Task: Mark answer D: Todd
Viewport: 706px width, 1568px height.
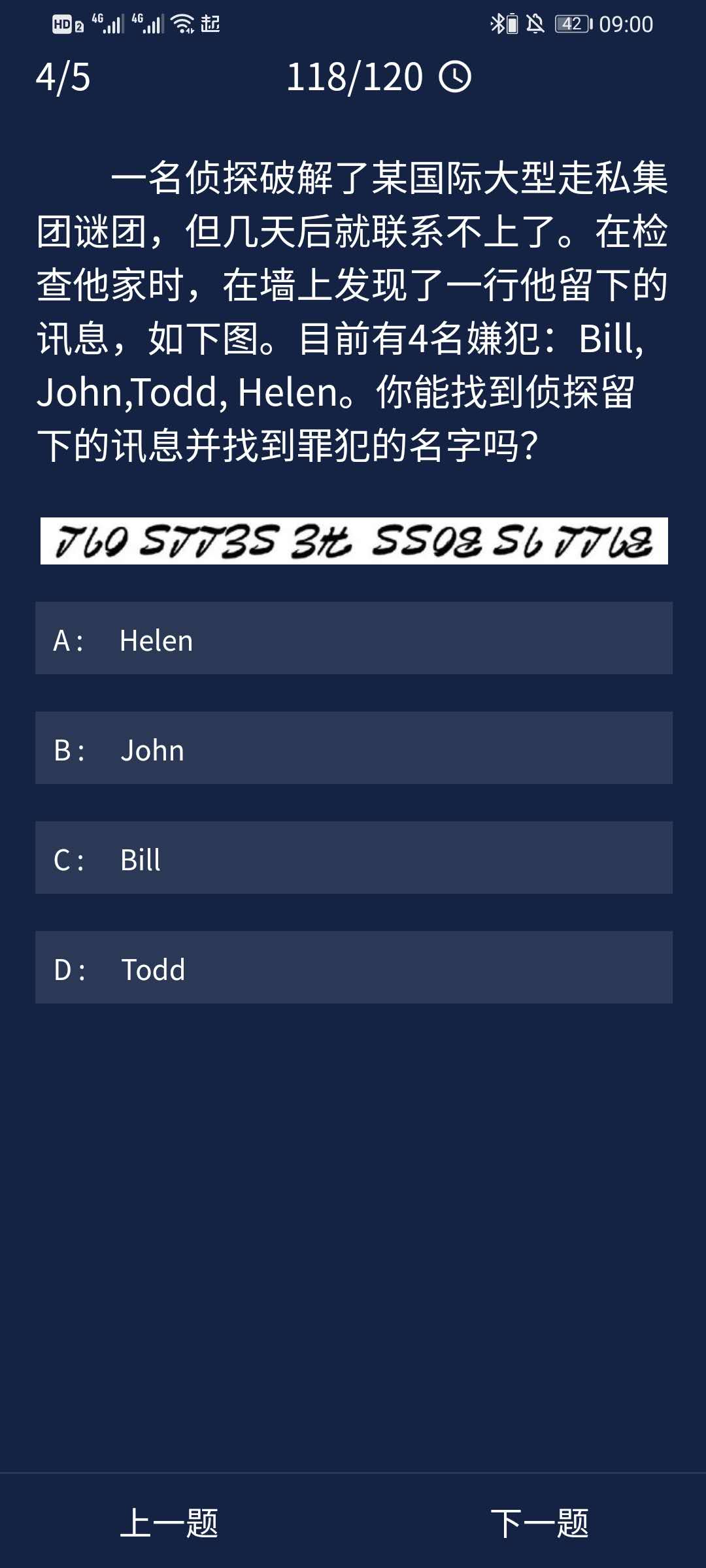Action: [353, 968]
